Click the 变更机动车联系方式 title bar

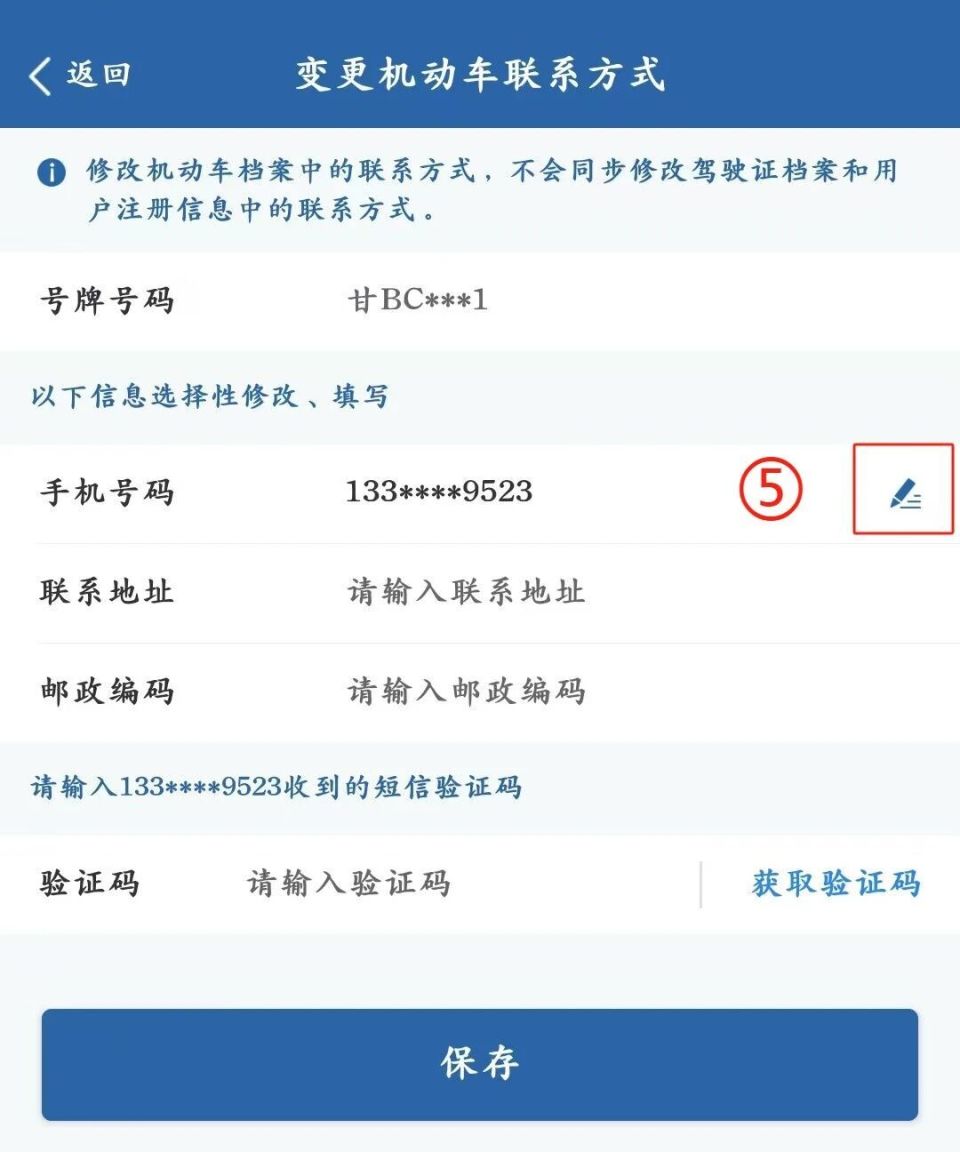(x=480, y=72)
